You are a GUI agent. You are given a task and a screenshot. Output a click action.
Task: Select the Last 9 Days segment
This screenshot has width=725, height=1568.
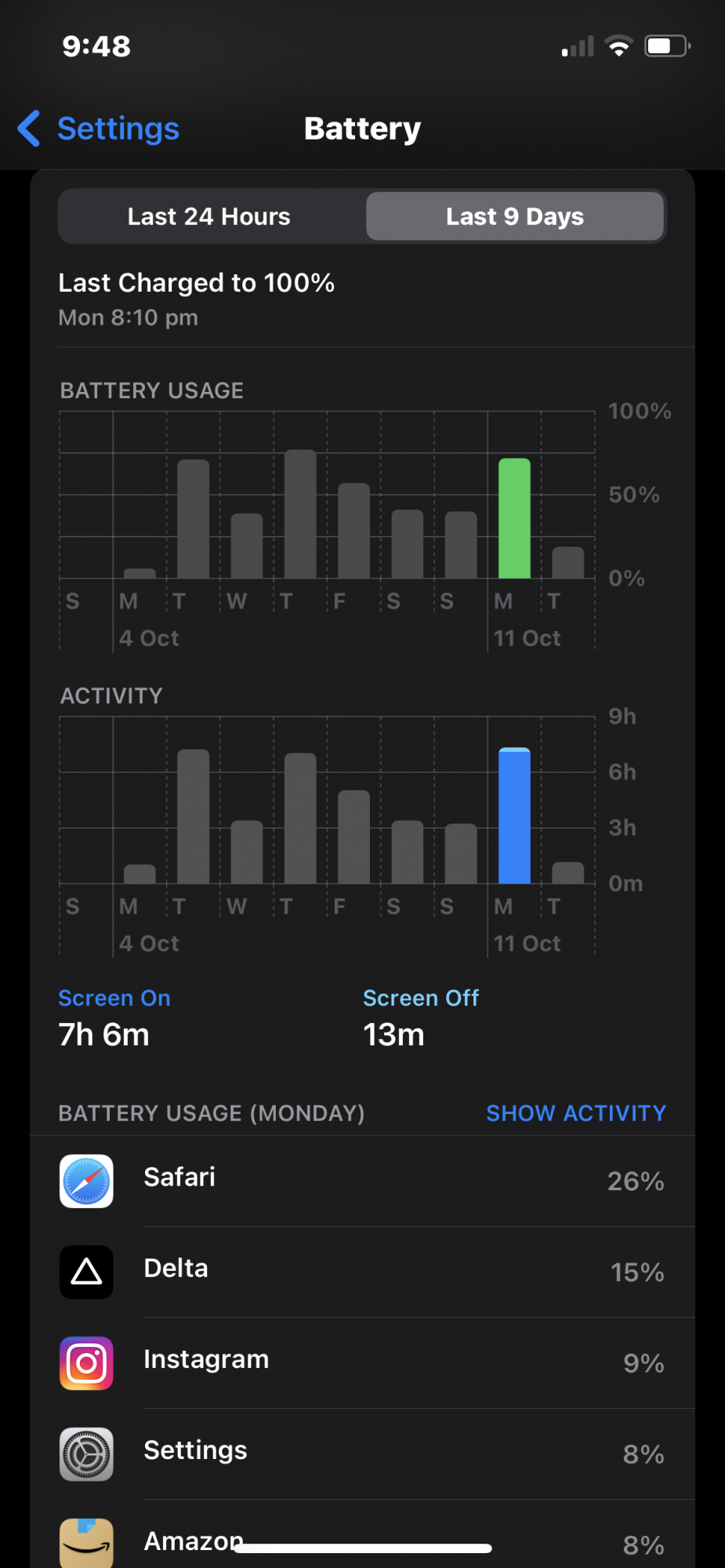(515, 216)
